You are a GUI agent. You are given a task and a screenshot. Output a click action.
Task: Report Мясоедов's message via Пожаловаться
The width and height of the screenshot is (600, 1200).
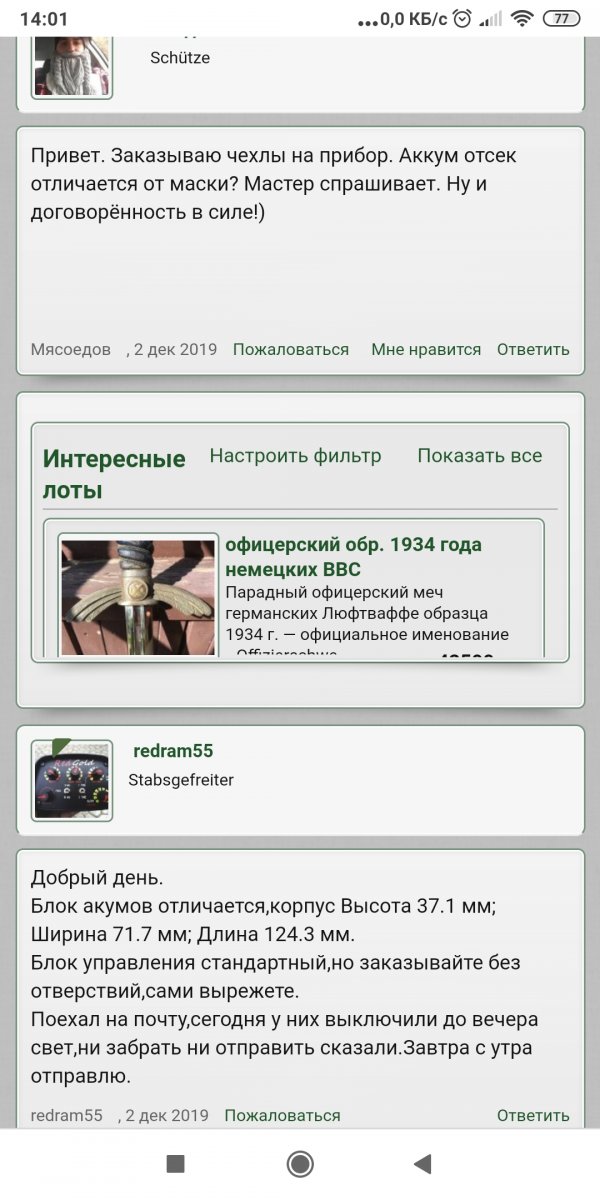[x=291, y=349]
